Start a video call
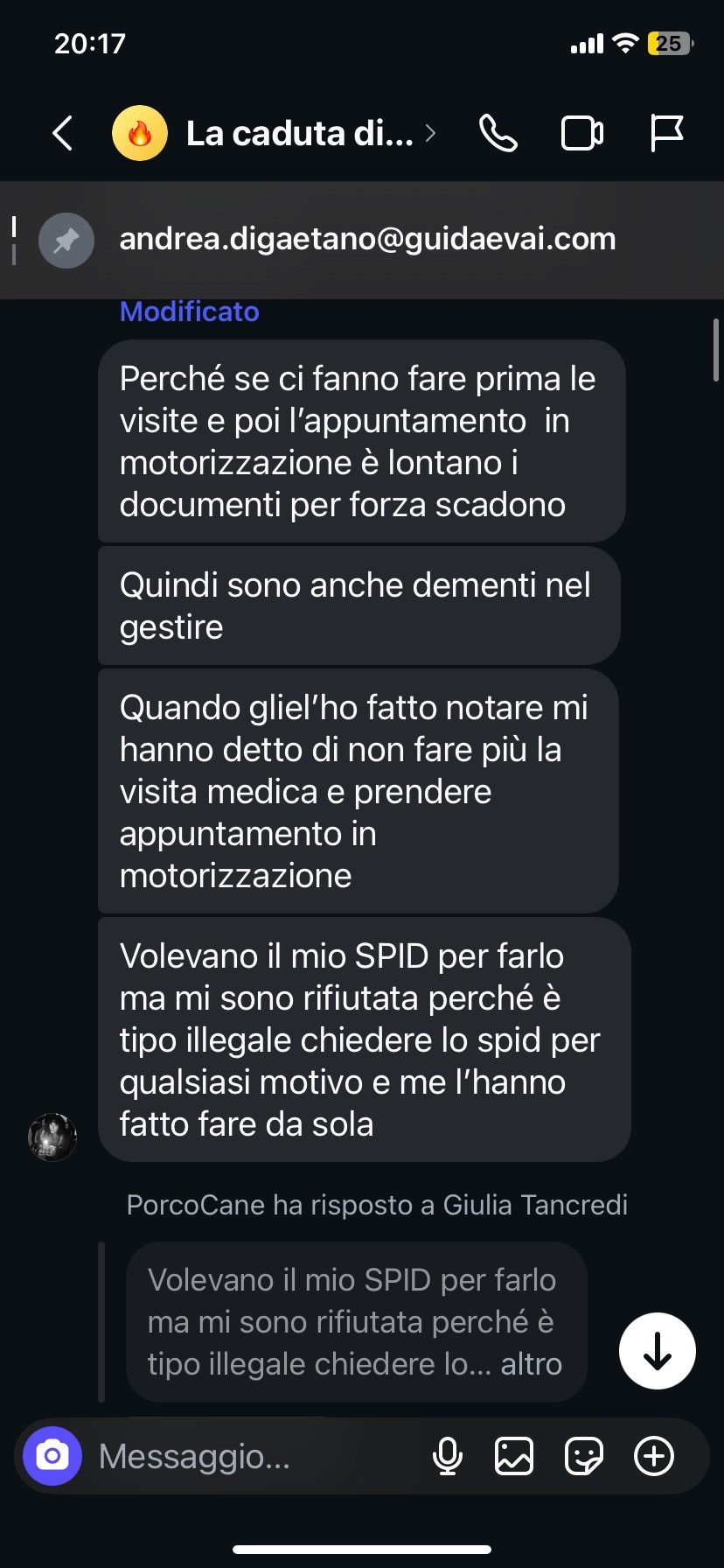724x1568 pixels. [581, 133]
